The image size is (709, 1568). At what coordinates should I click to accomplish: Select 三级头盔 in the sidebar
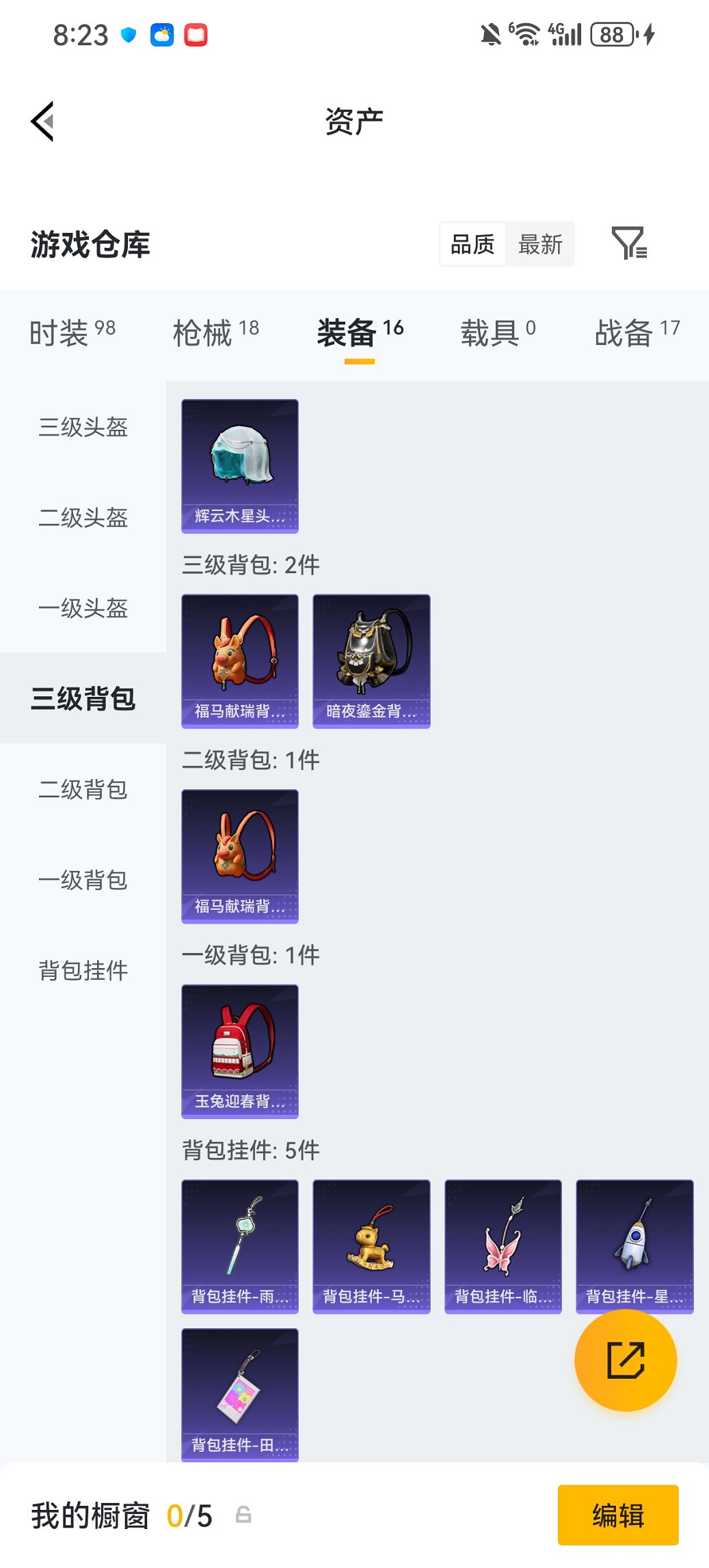click(x=83, y=428)
